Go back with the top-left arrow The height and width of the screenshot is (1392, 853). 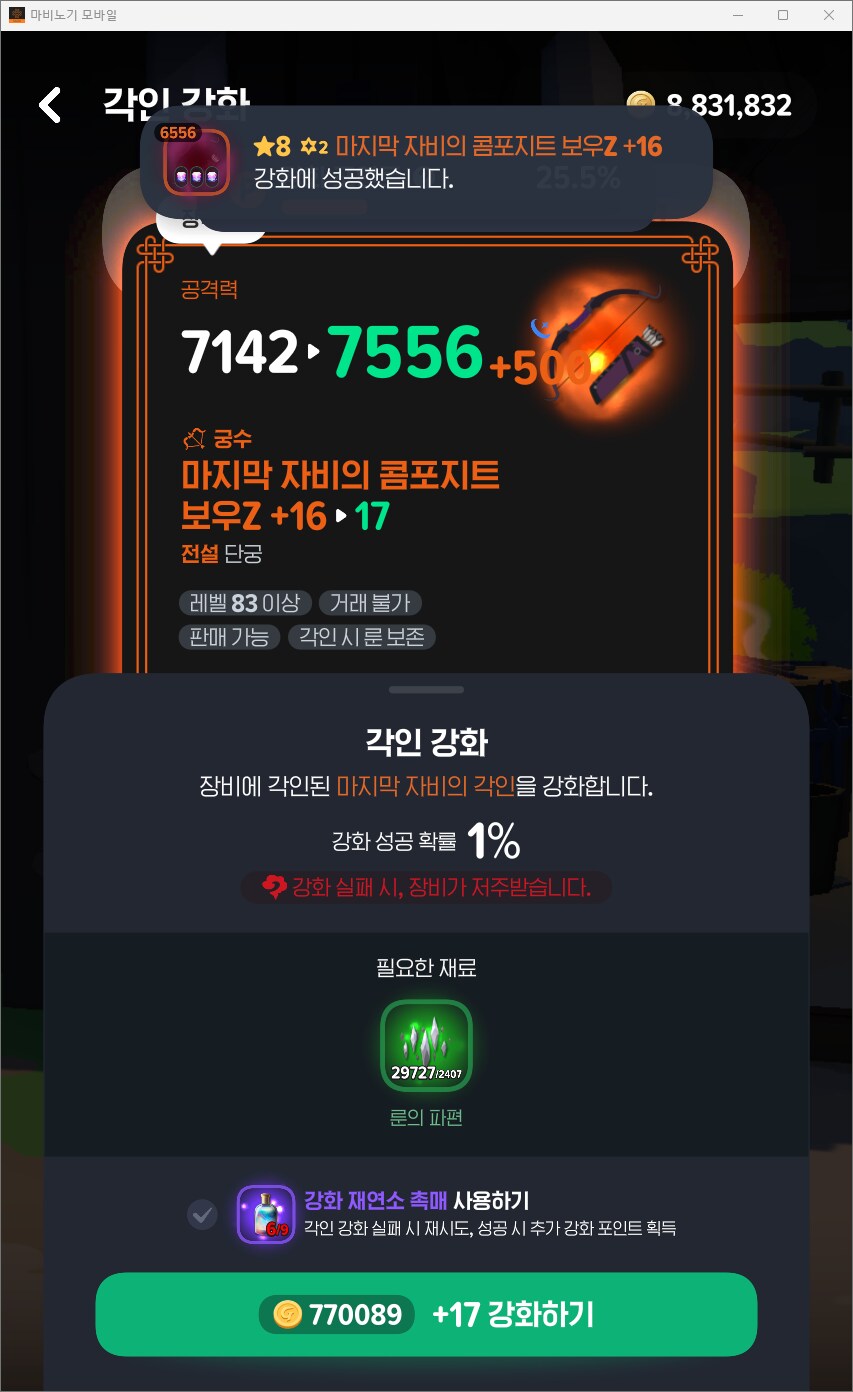pyautogui.click(x=50, y=105)
